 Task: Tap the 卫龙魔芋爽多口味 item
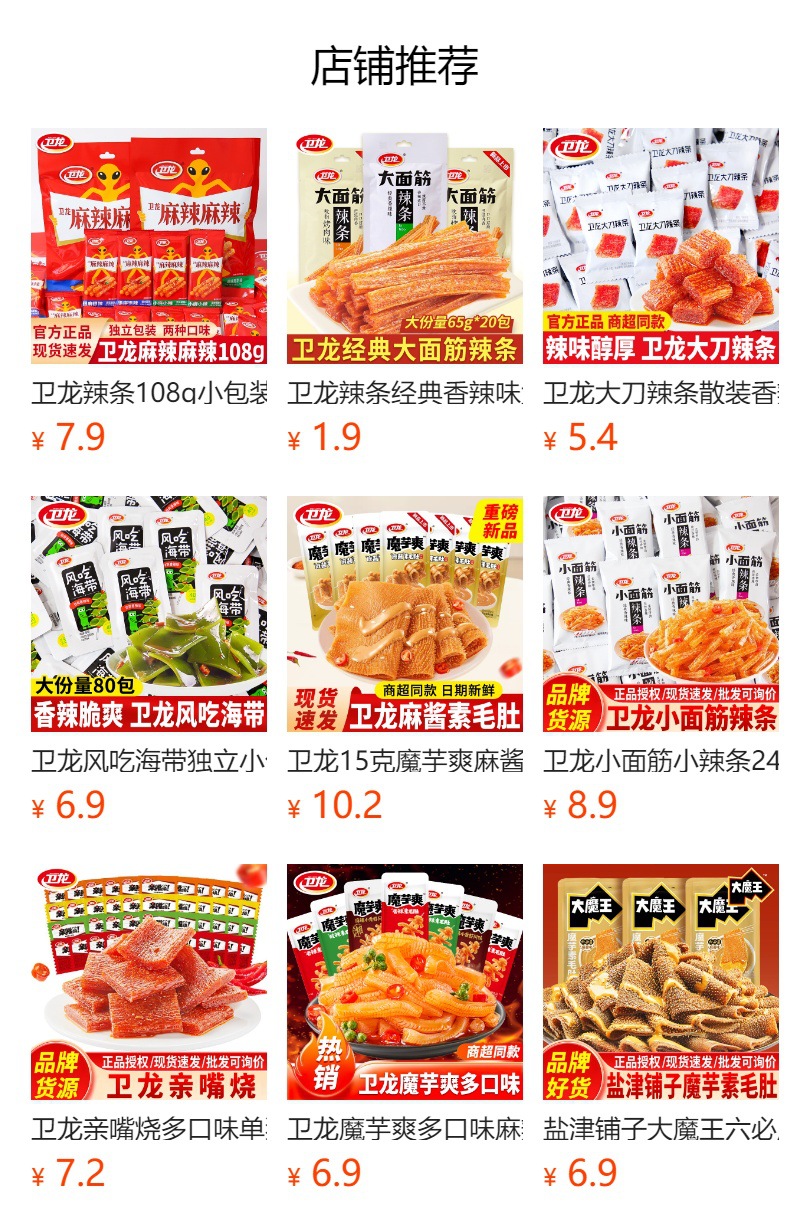pyautogui.click(x=405, y=982)
